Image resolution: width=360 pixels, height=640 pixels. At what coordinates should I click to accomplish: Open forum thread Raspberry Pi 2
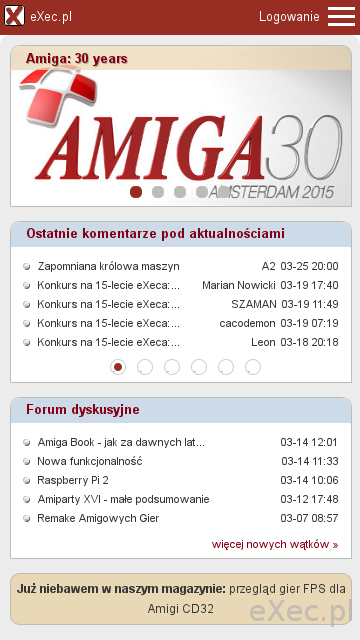73,480
